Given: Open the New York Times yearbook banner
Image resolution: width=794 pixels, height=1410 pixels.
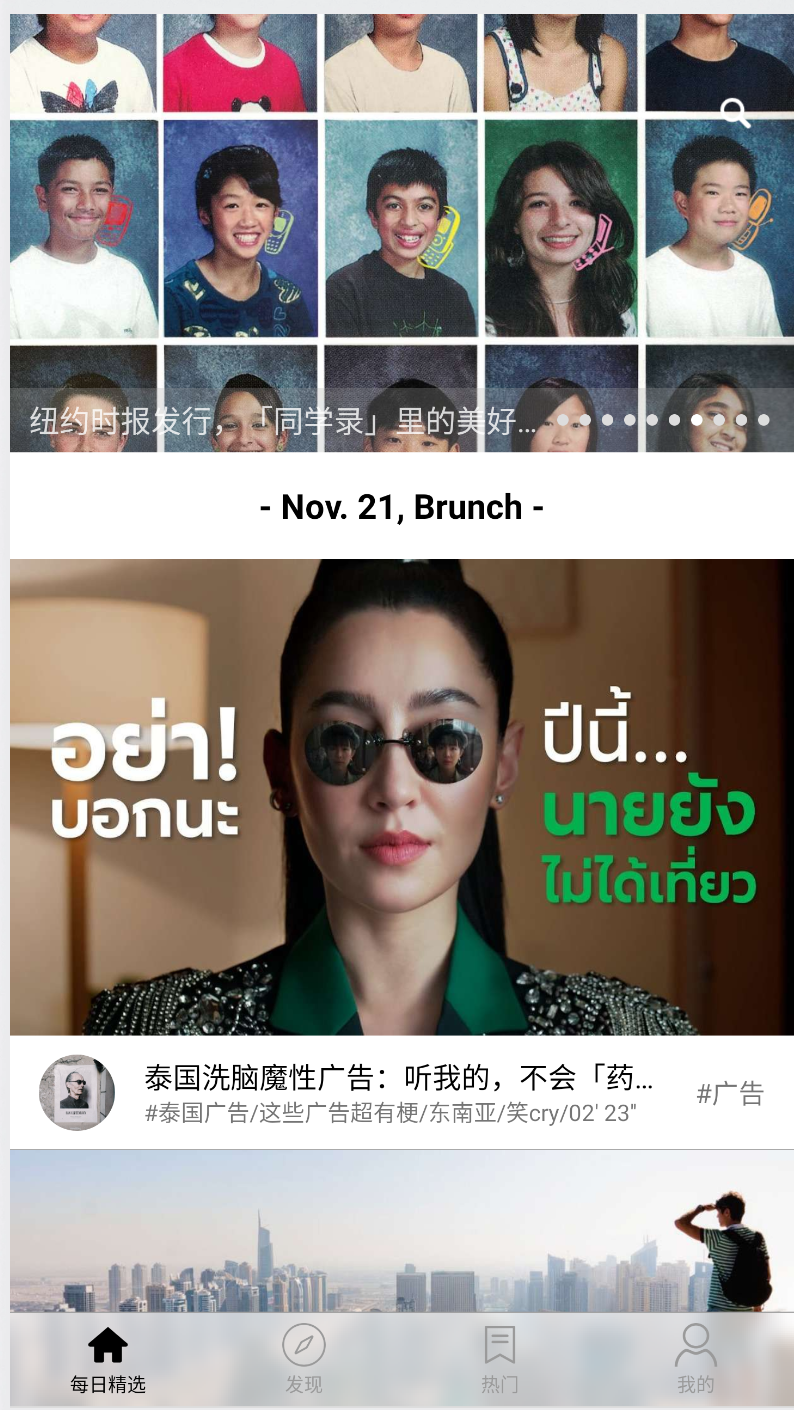Looking at the screenshot, I should click(400, 230).
